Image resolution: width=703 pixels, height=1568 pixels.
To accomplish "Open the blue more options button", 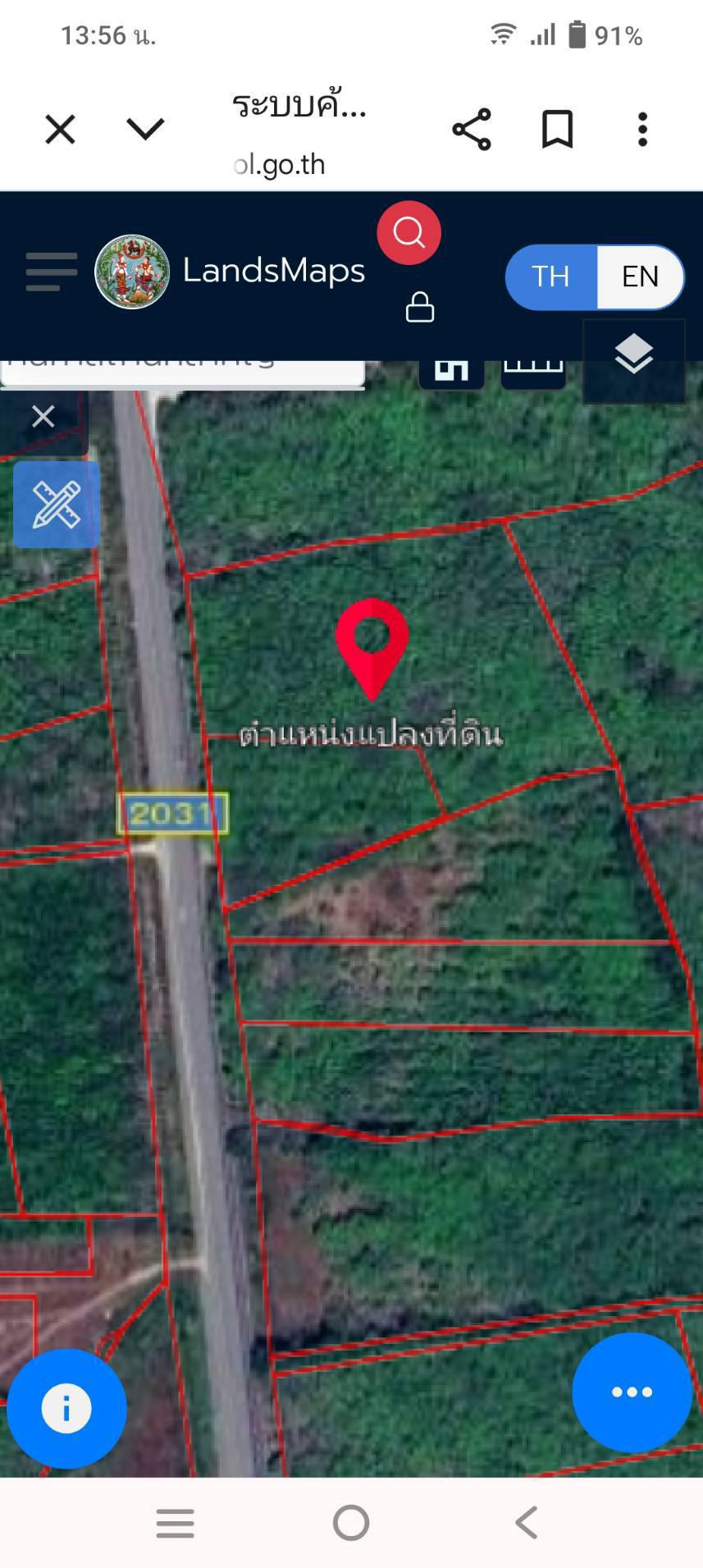I will point(632,1392).
